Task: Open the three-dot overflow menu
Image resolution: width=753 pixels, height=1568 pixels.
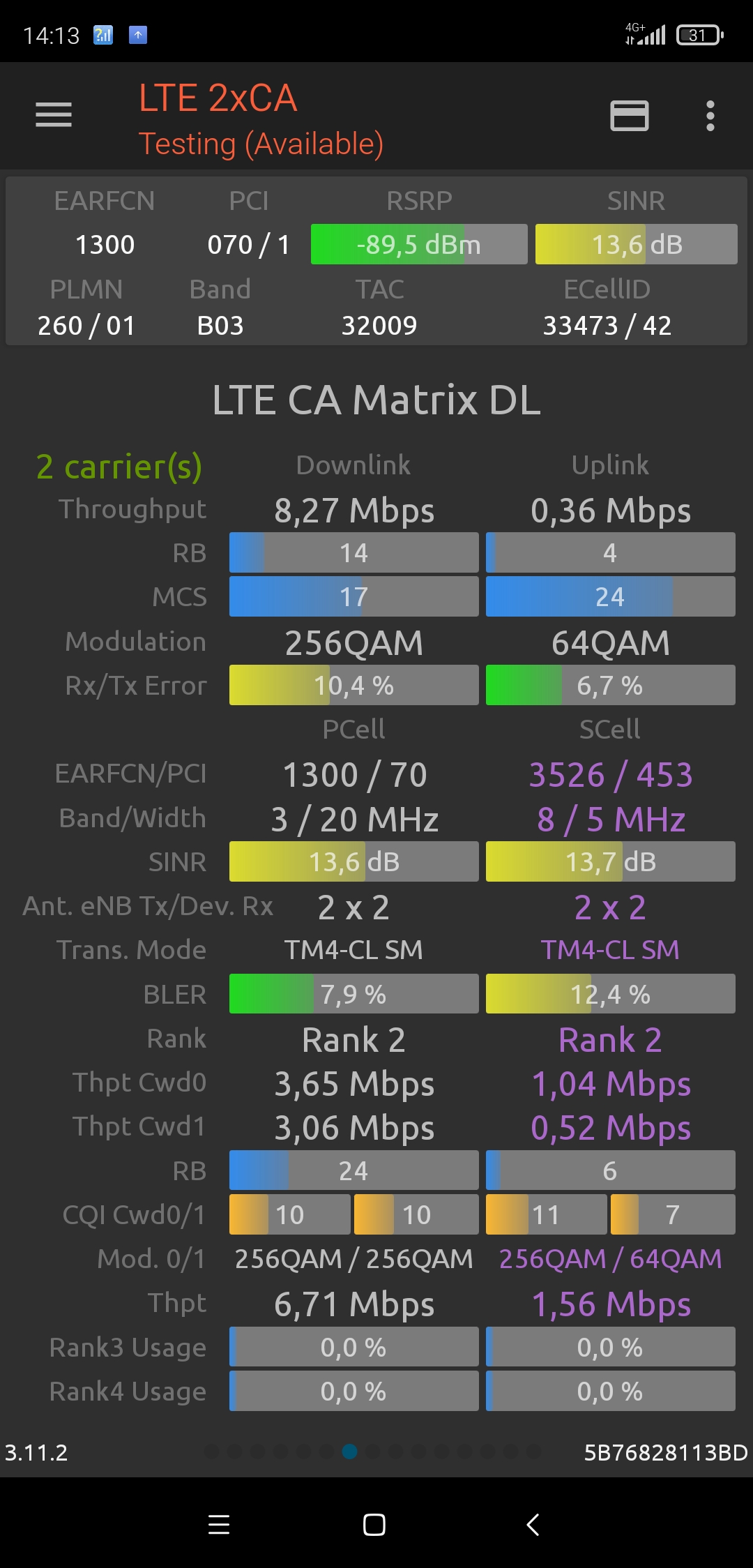Action: [x=710, y=116]
